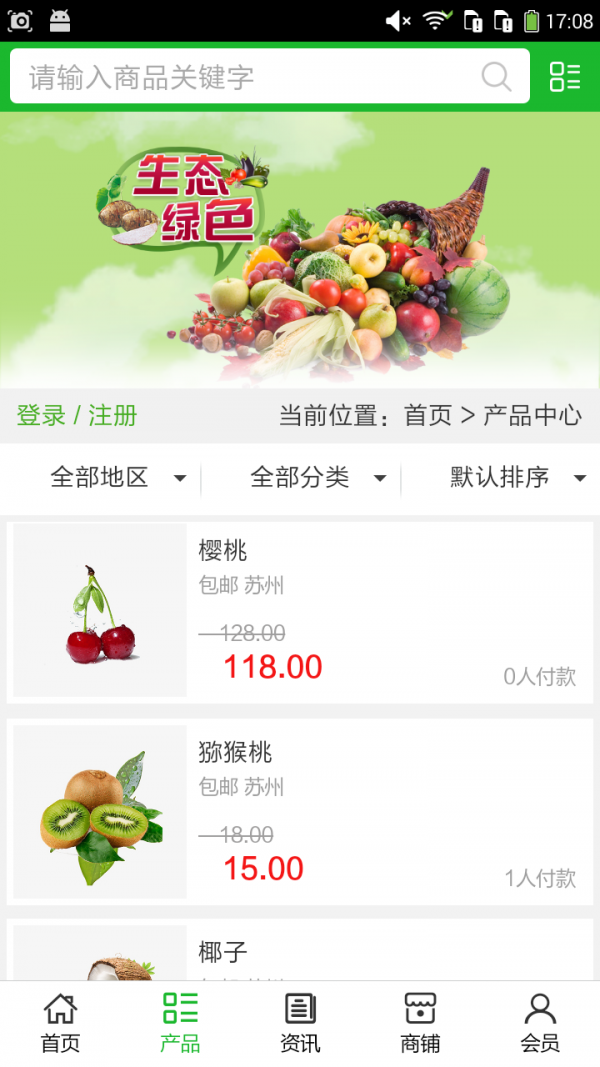Tap the 生态绿色 fruit banner

coord(300,250)
